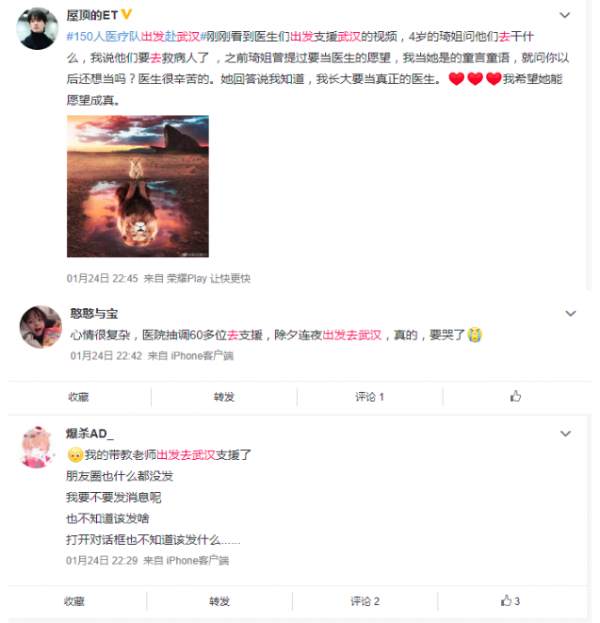
Task: Tap 收藏 under 憨憨与宝's post
Action: (78, 397)
